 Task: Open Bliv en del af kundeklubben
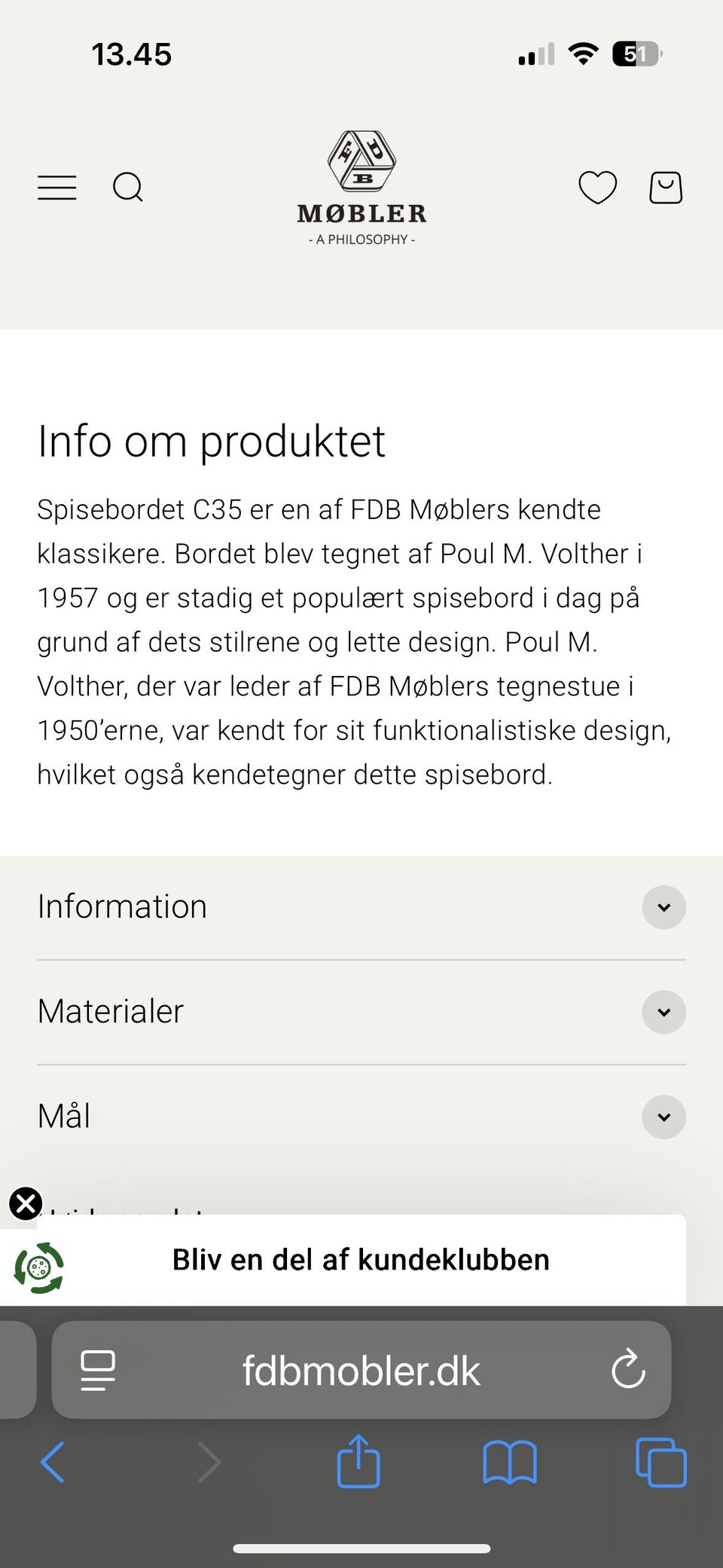tap(361, 1259)
